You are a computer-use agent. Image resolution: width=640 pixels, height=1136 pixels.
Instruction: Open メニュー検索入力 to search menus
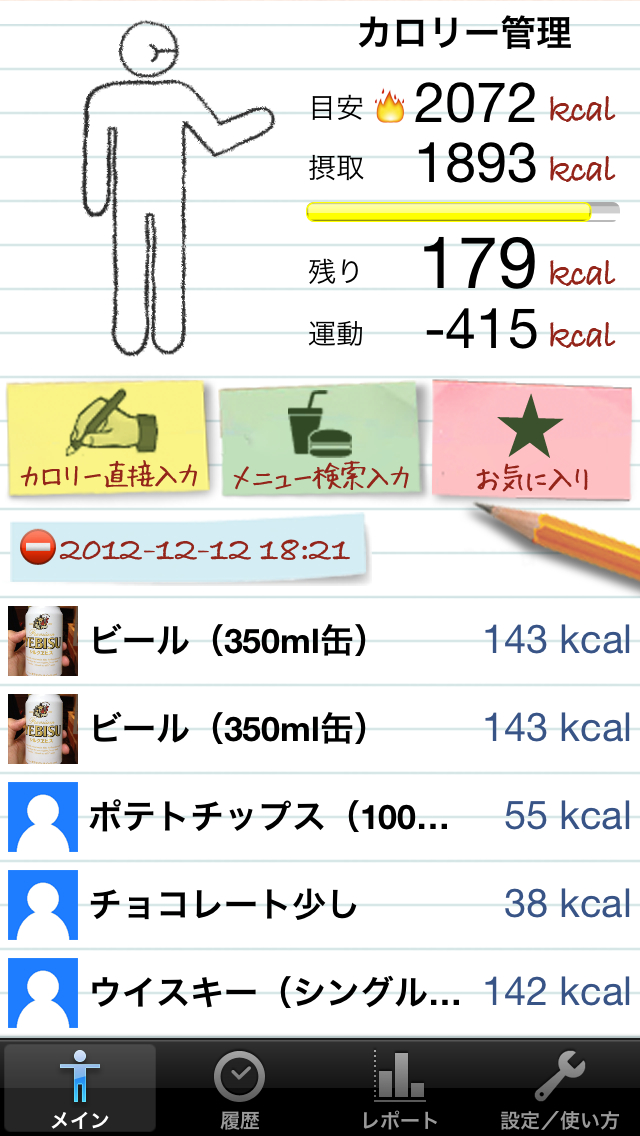tap(321, 440)
